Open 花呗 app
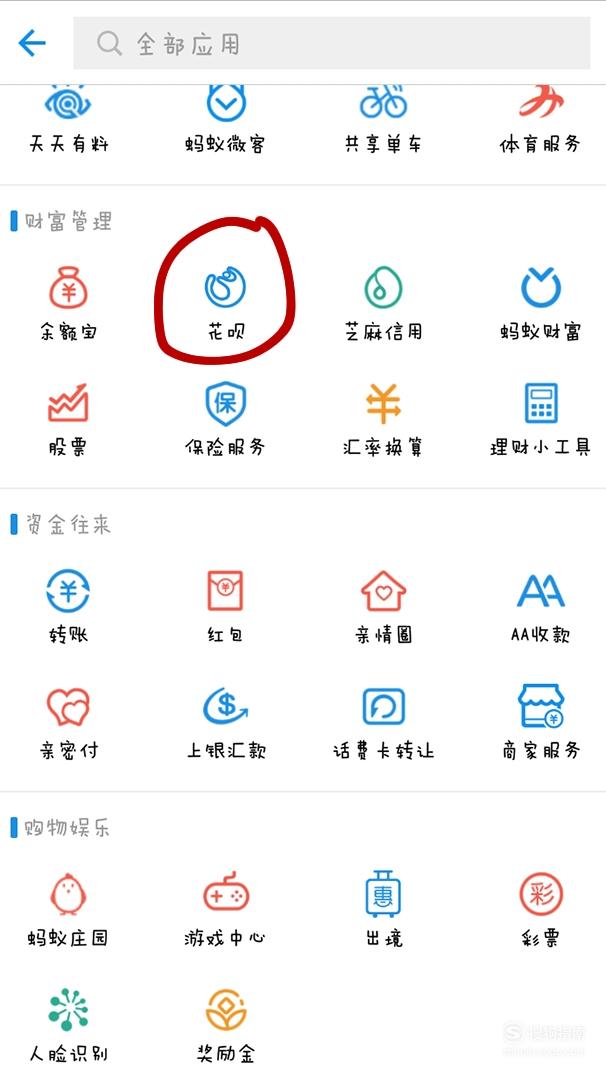This screenshot has height=1080, width=606. point(226,303)
